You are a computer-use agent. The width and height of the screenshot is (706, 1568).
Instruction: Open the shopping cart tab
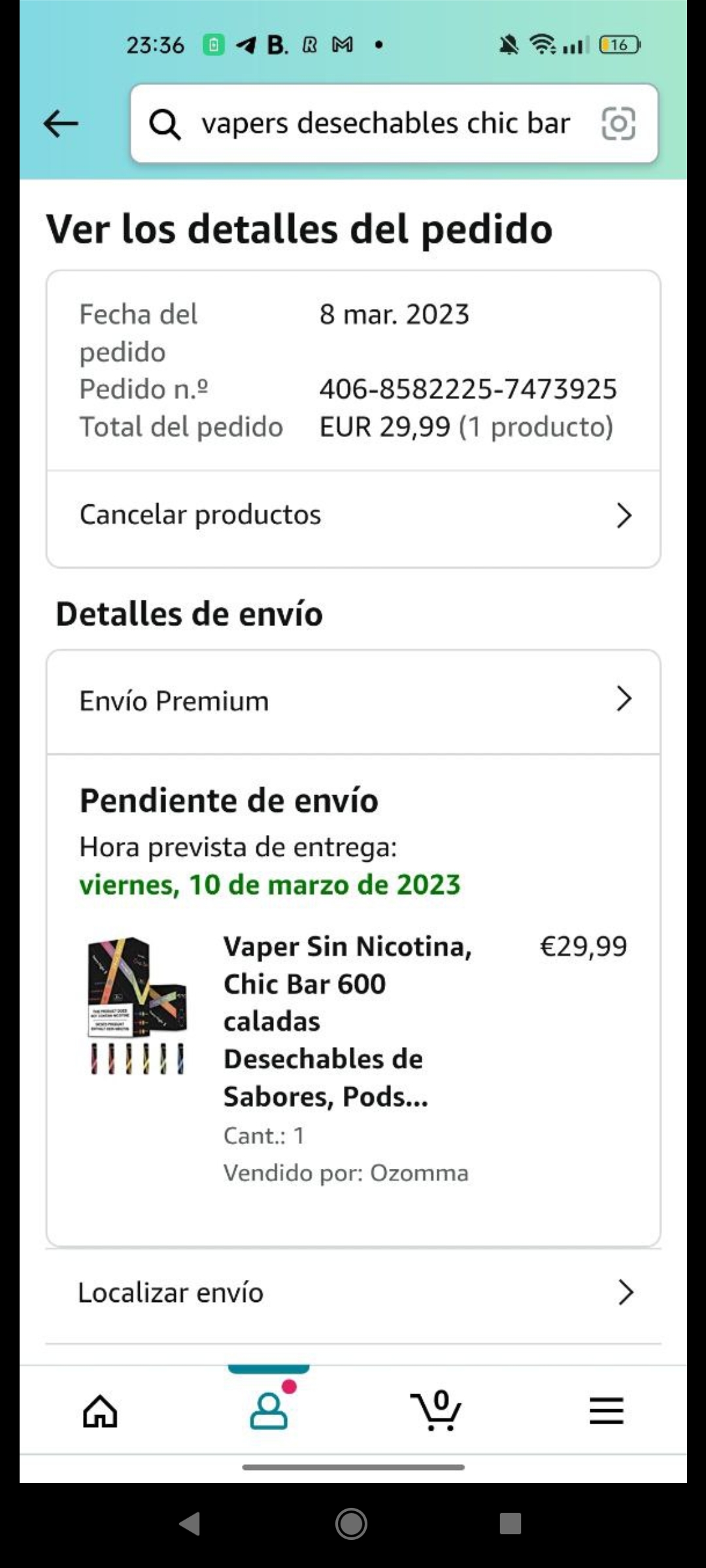click(x=437, y=1411)
